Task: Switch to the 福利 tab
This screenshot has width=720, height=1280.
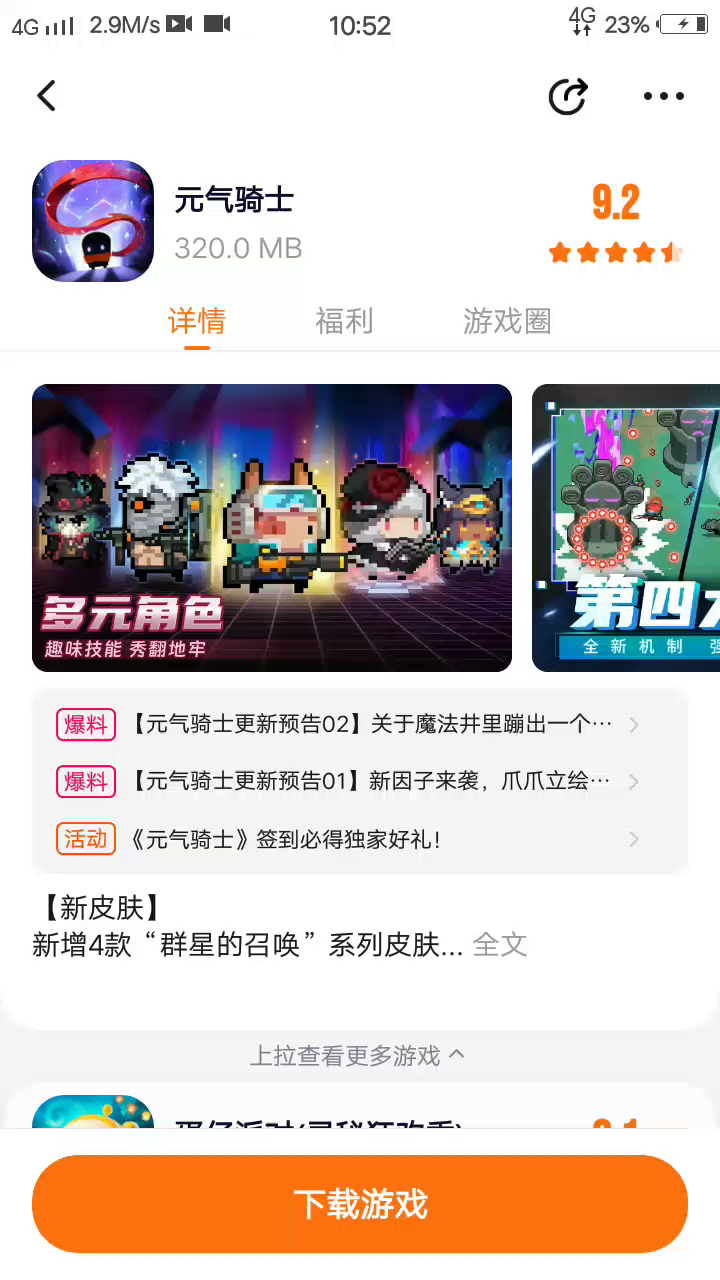Action: 344,321
